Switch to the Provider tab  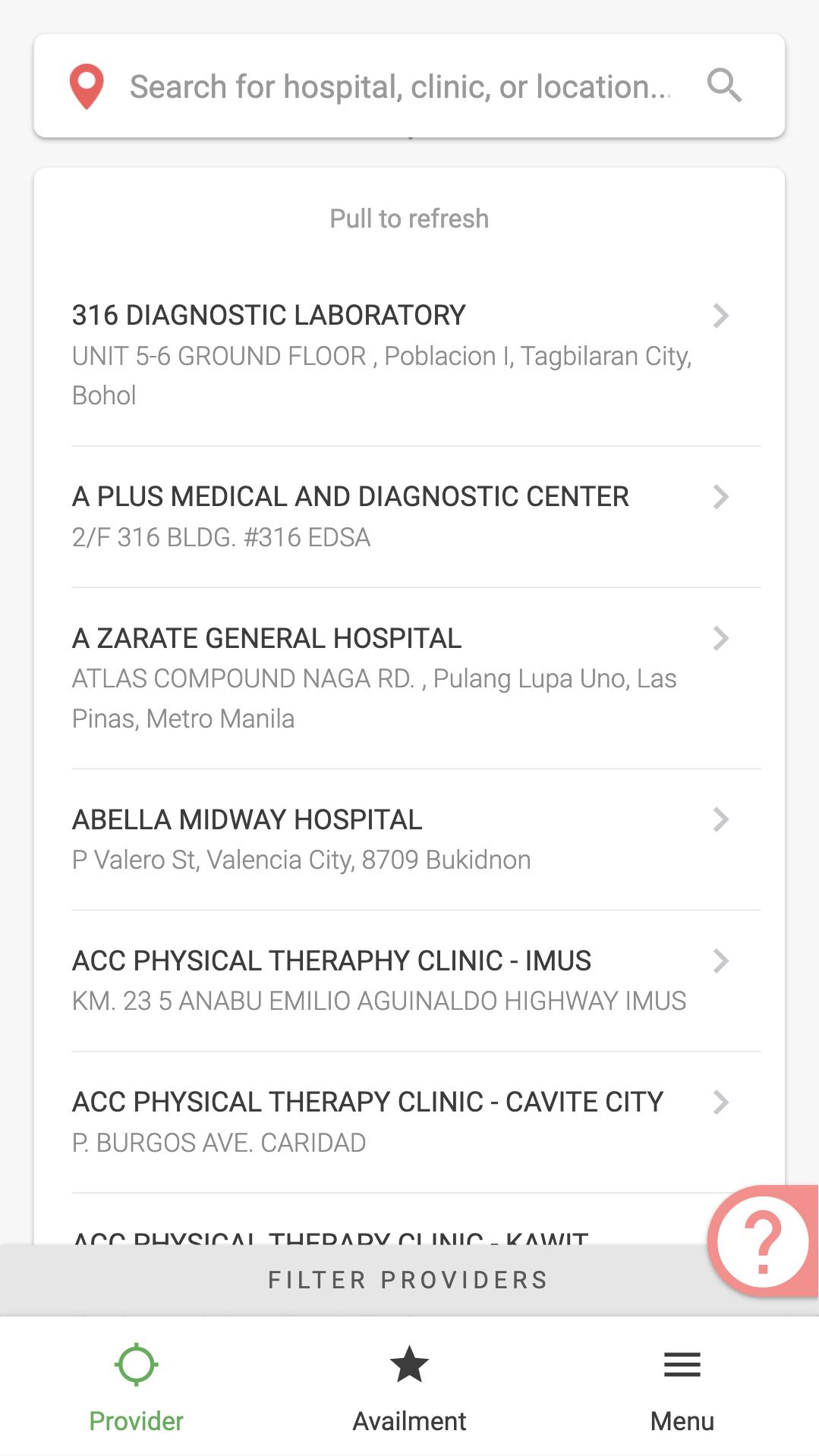point(137,1386)
